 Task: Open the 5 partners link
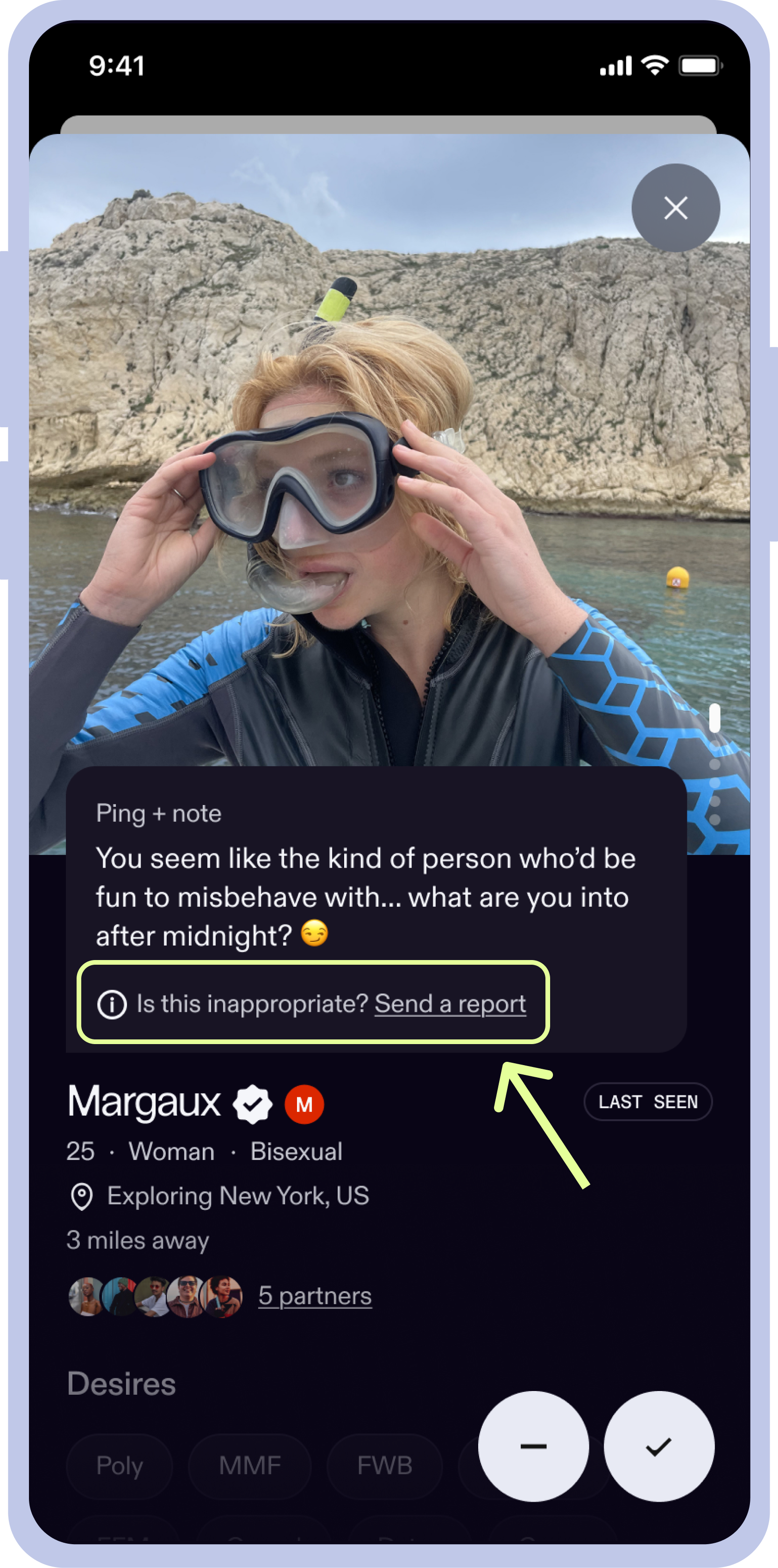[315, 1296]
